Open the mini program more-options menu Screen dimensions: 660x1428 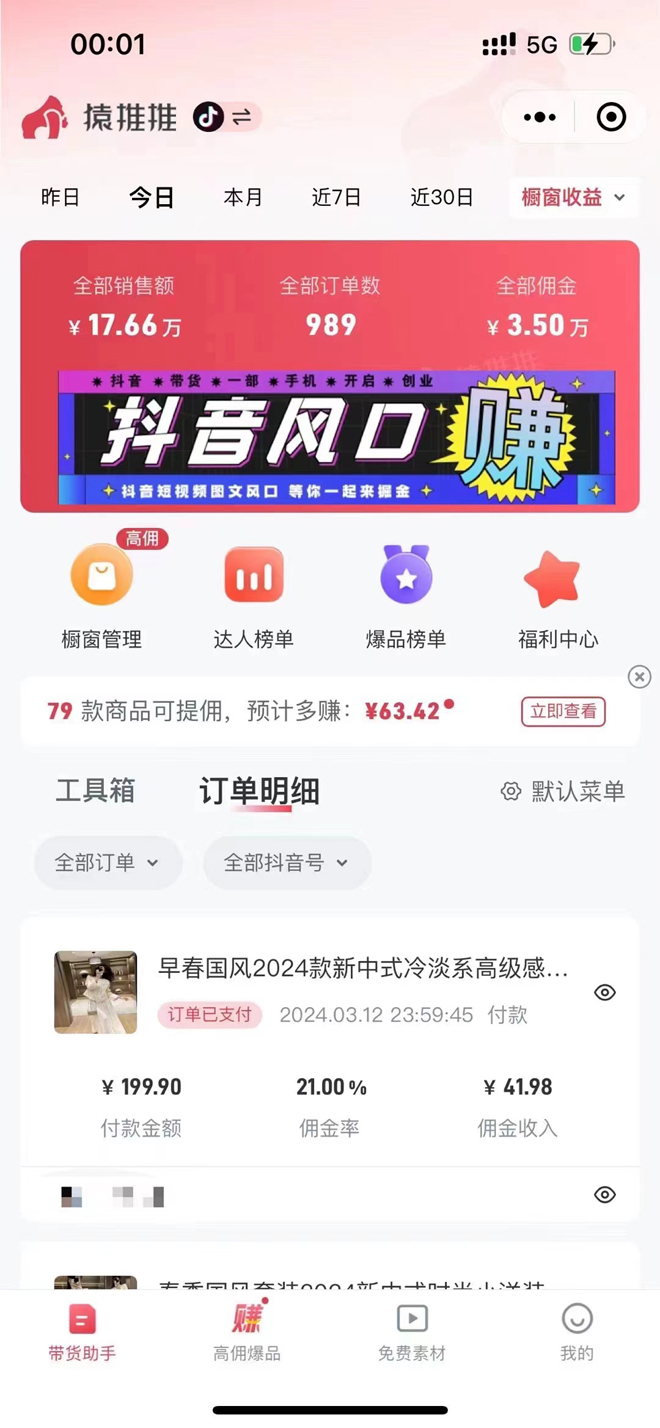539,118
